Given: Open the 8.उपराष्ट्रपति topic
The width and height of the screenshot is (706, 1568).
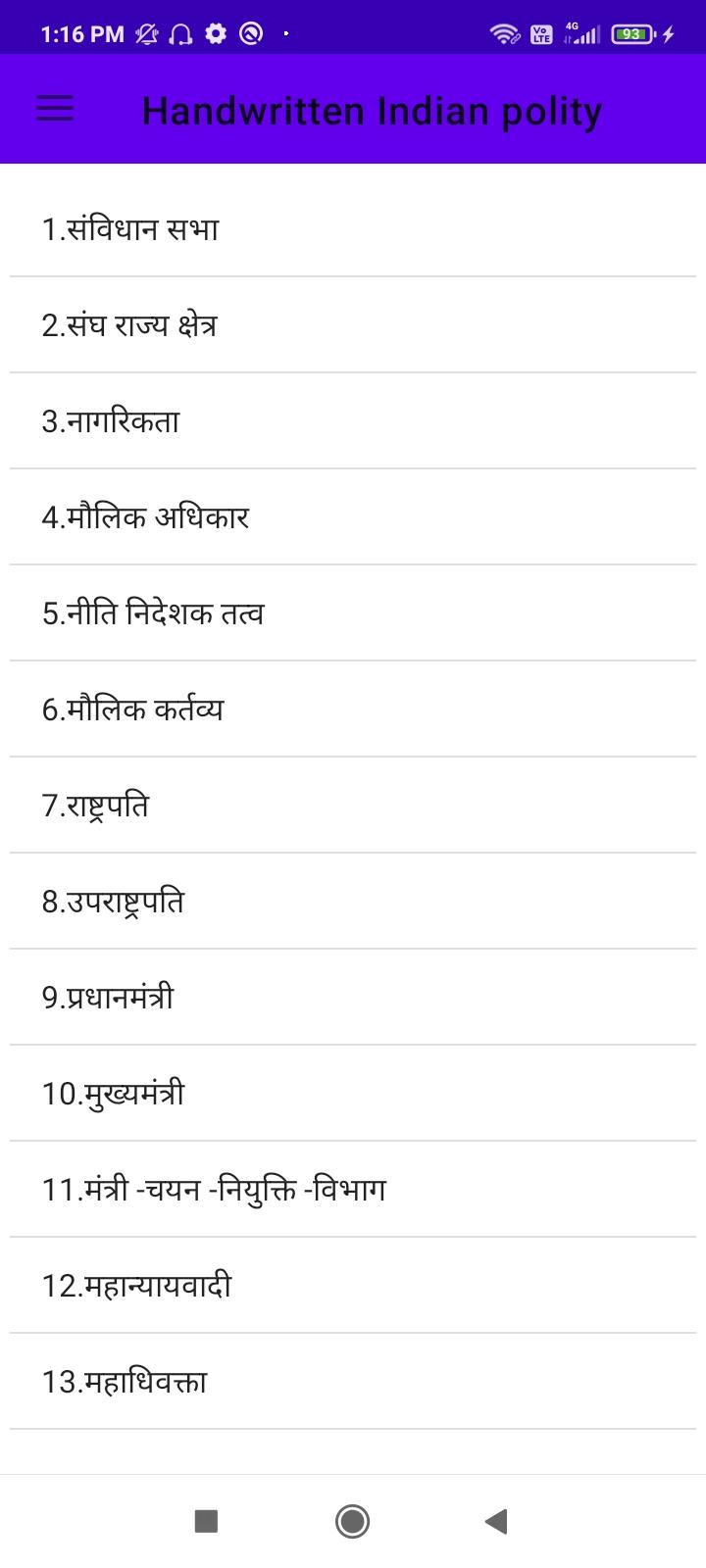Looking at the screenshot, I should coord(113,902).
